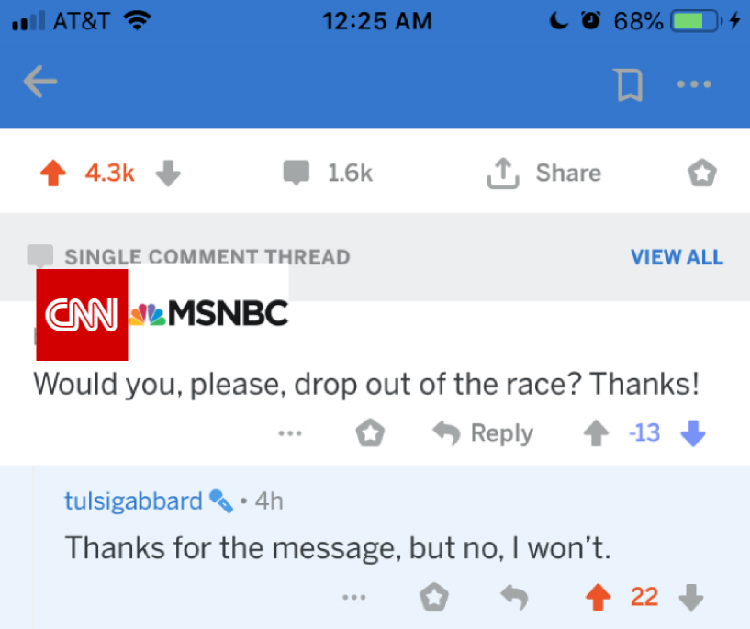Reply to tulsigabbard's comment

point(514,597)
